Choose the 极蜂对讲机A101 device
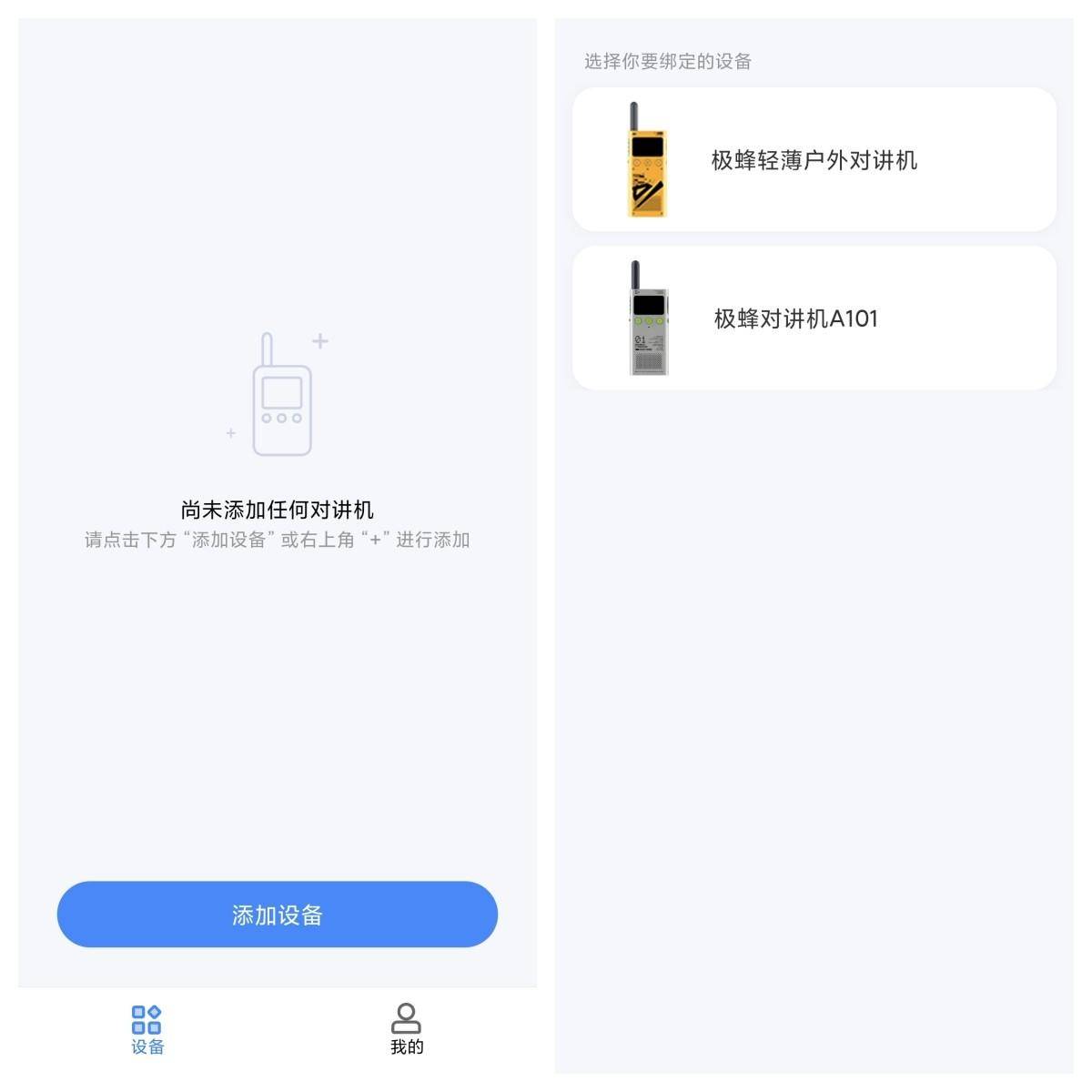Viewport: 1092px width, 1092px height. tap(814, 318)
